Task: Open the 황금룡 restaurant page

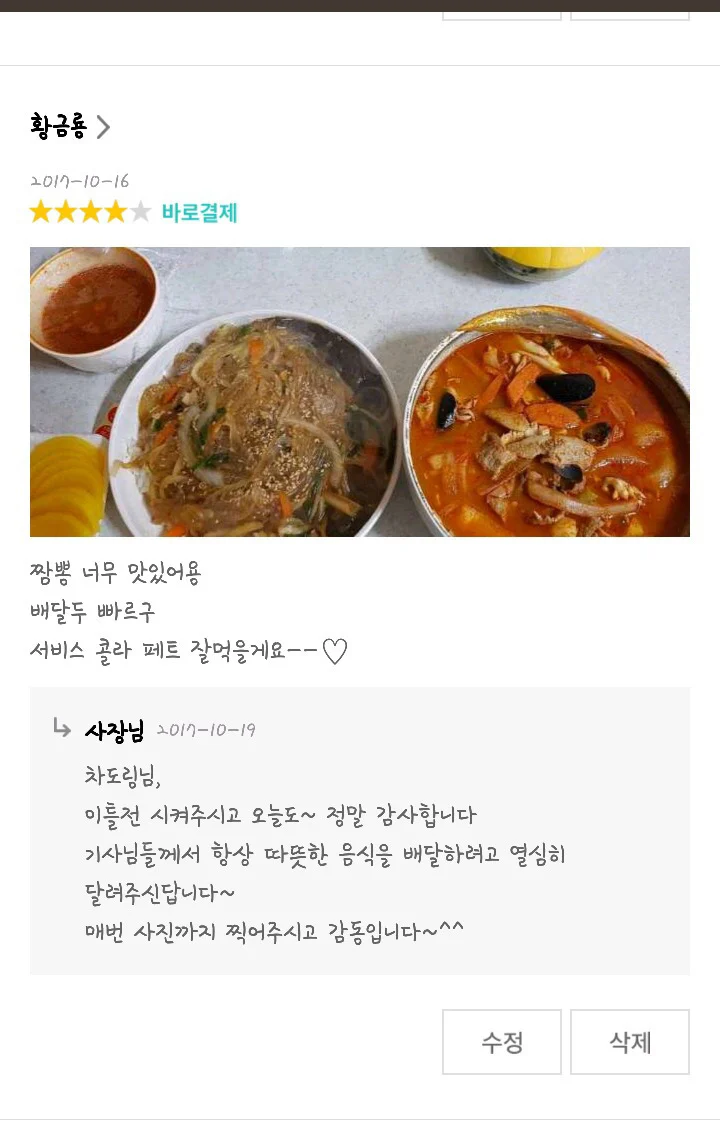Action: pos(70,127)
